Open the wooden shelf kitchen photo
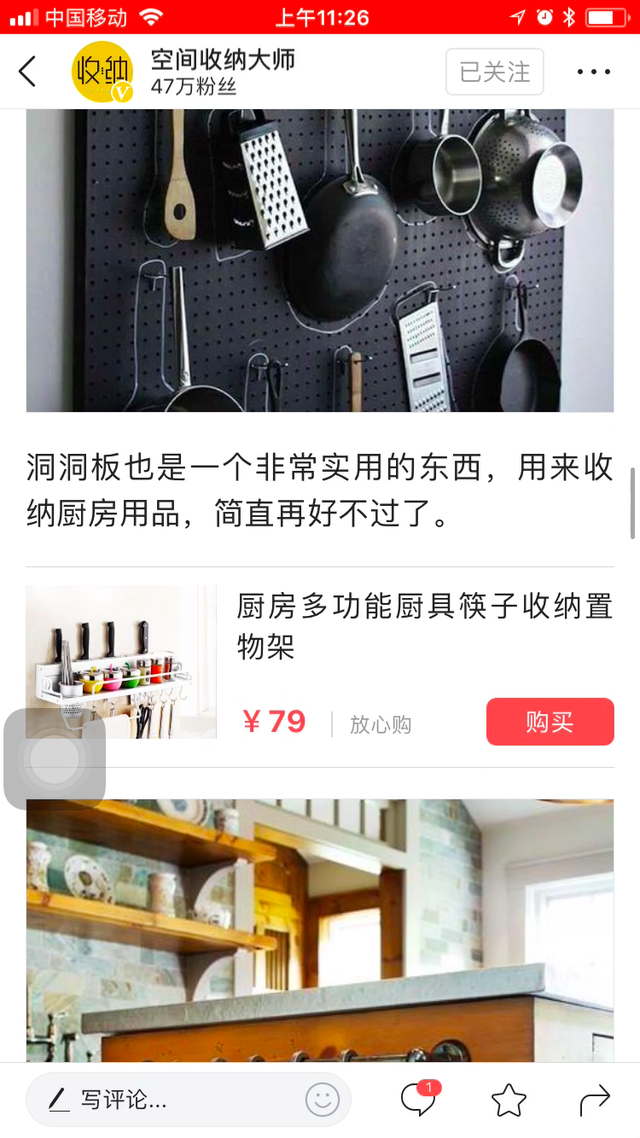The height and width of the screenshot is (1138, 640). pos(320,930)
